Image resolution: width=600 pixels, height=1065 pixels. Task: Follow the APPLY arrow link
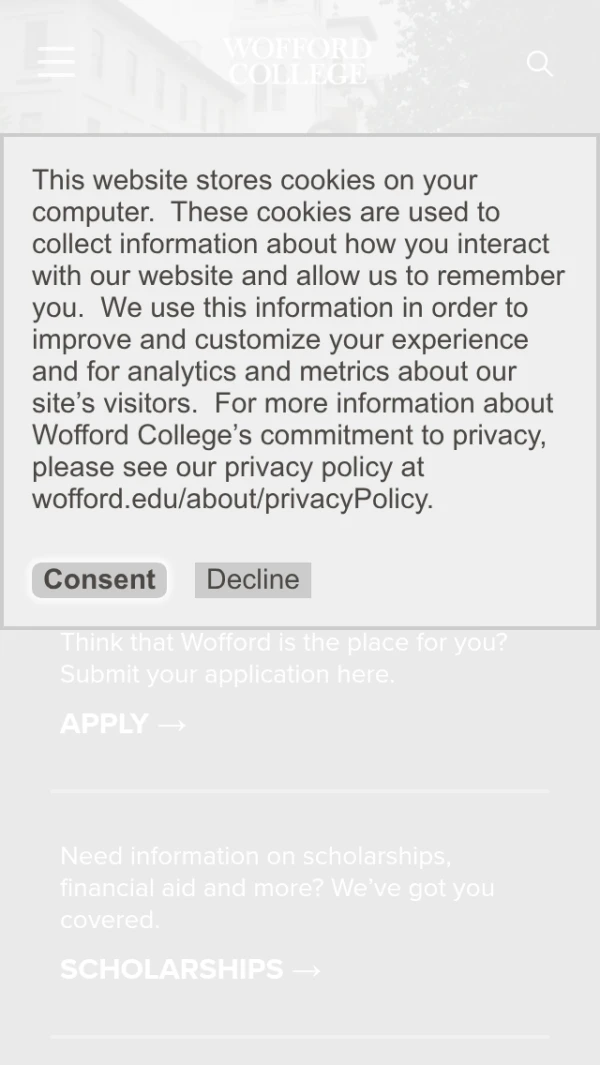(123, 724)
